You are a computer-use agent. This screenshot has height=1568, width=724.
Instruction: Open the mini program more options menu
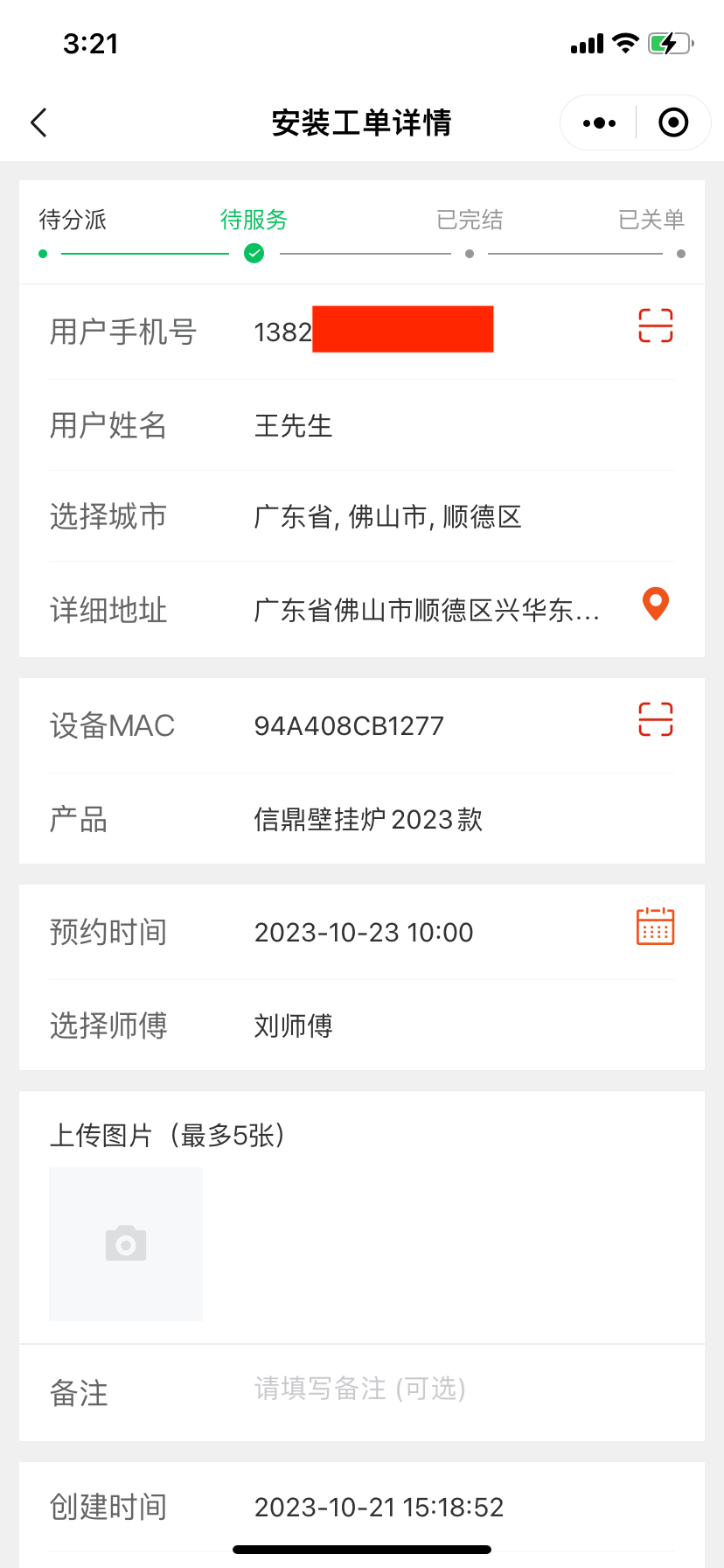(x=599, y=123)
